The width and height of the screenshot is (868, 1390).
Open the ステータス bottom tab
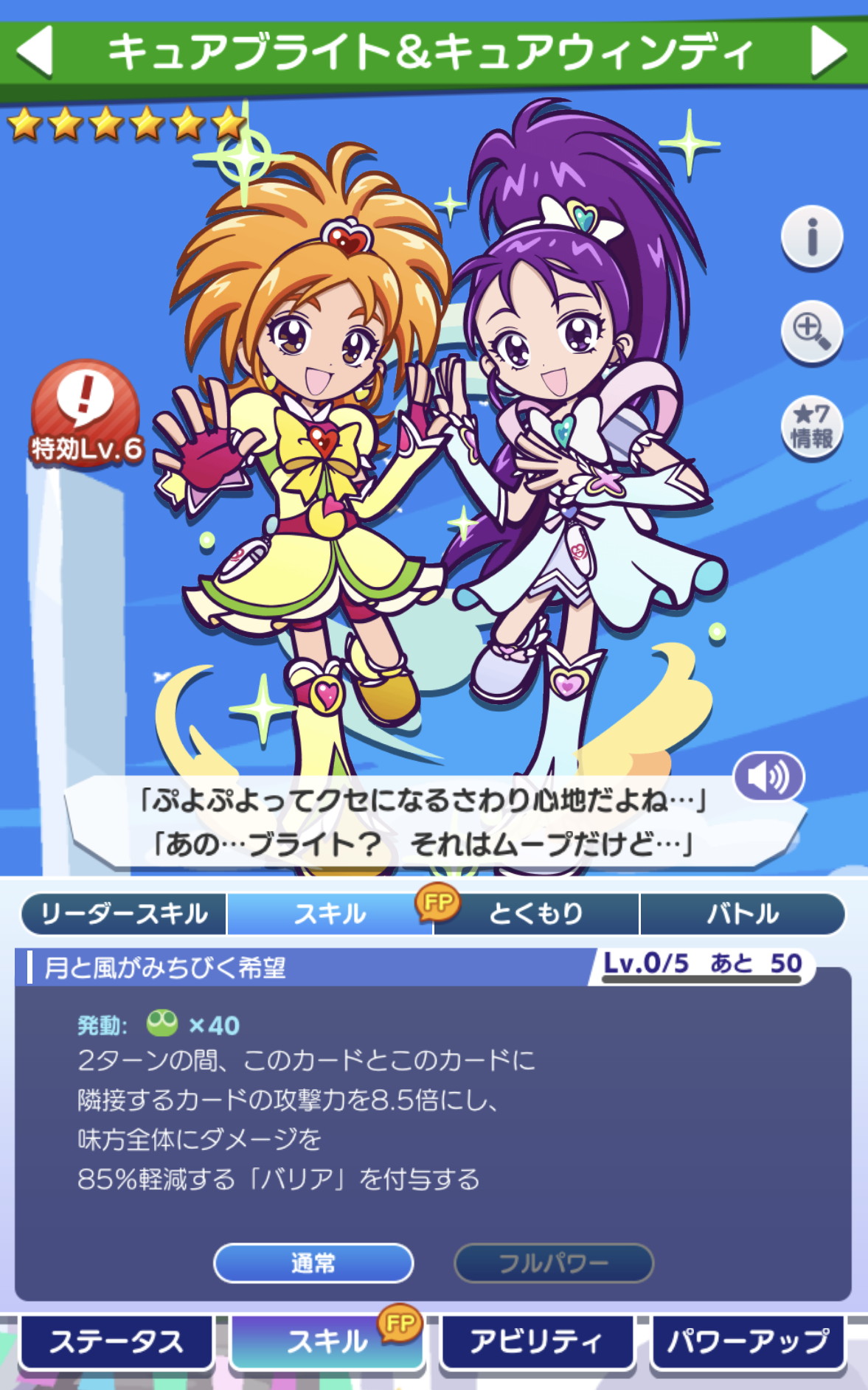pos(117,1341)
